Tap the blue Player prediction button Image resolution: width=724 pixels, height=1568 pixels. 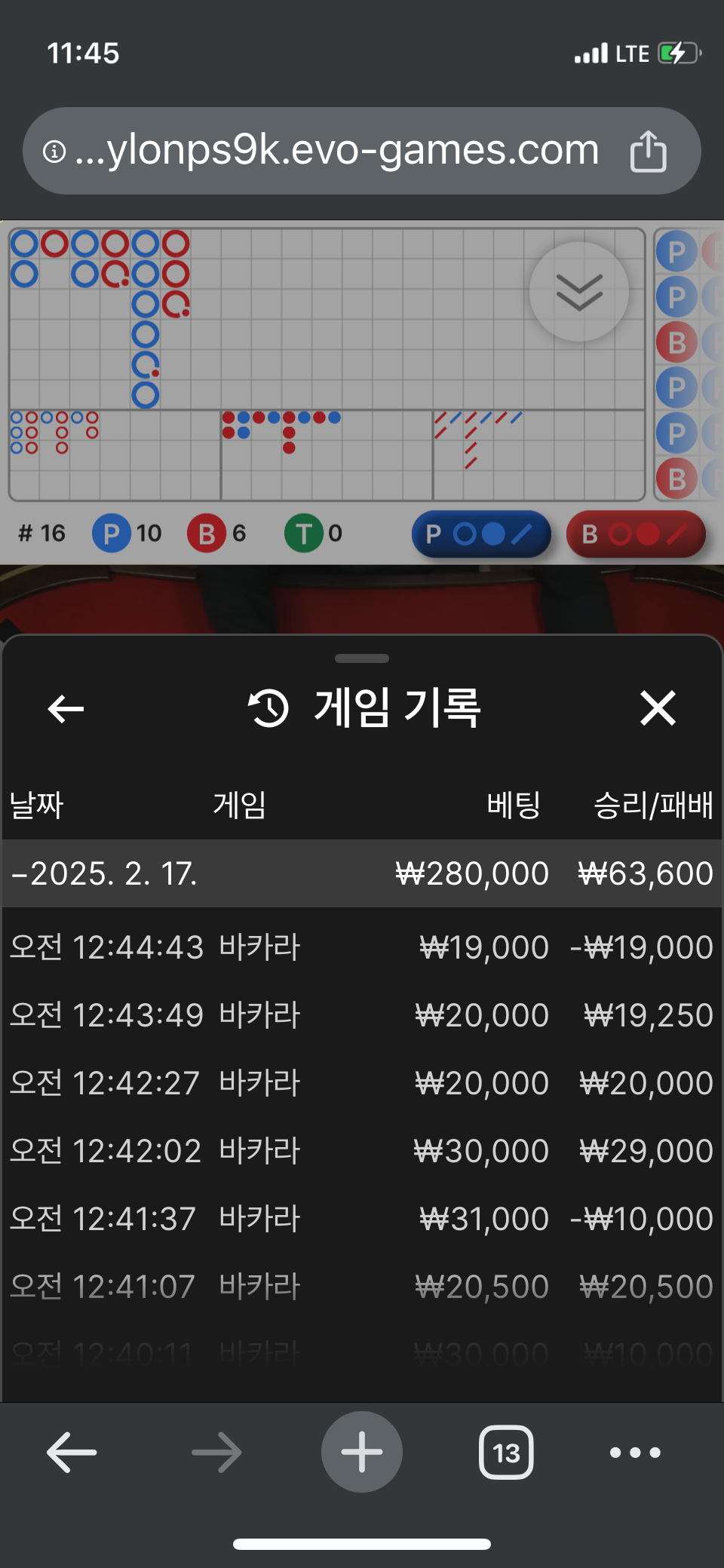(x=481, y=534)
